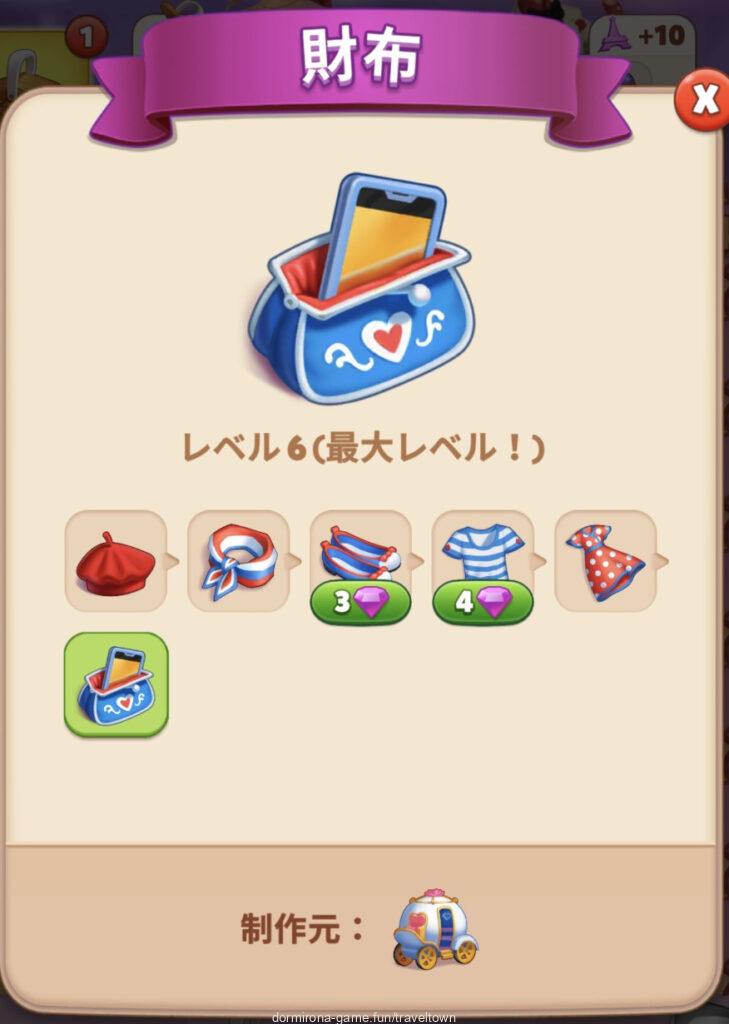The width and height of the screenshot is (729, 1024).
Task: Select the red beret item
Action: (x=115, y=562)
